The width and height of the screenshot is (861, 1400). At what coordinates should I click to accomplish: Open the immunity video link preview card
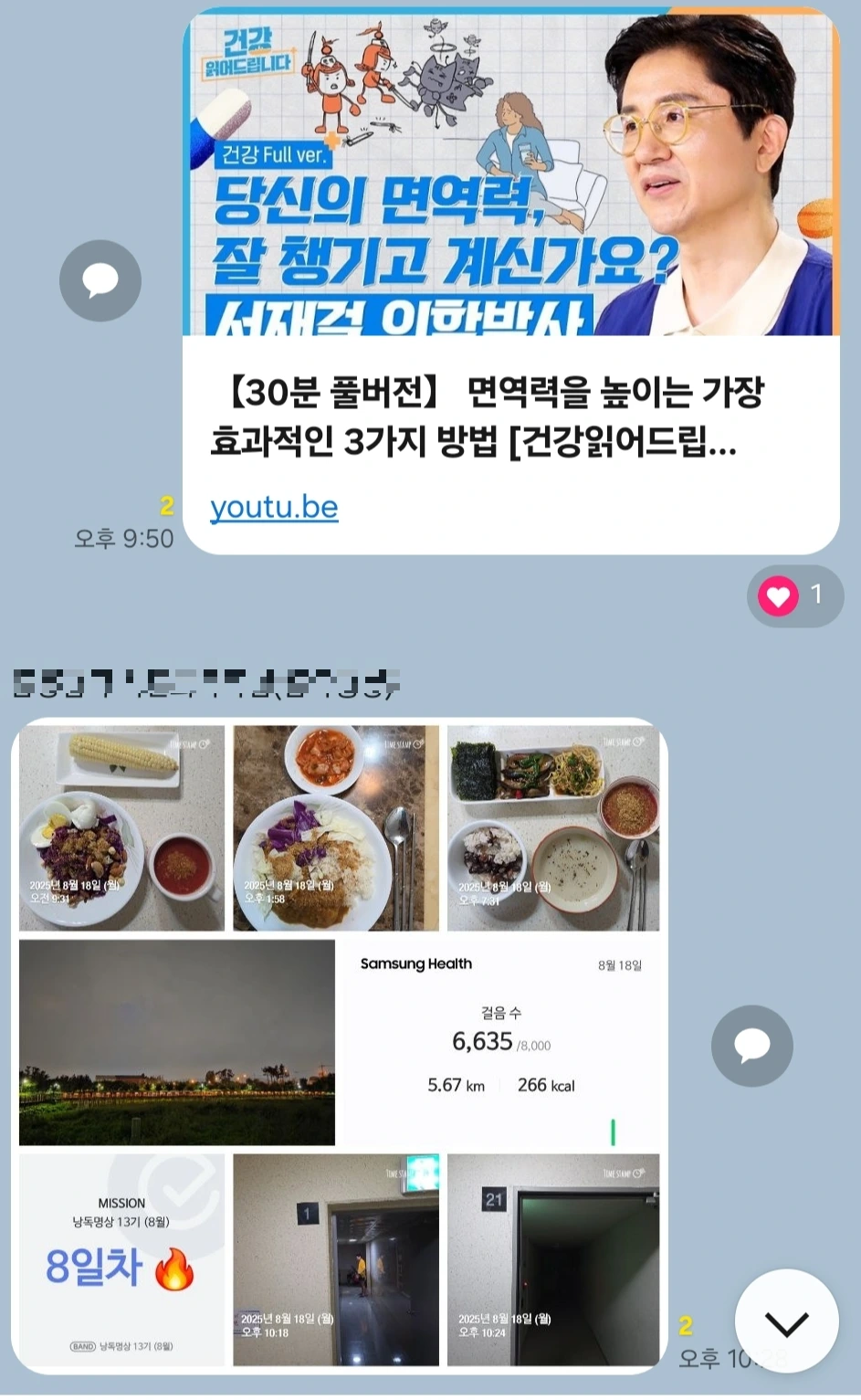510,280
